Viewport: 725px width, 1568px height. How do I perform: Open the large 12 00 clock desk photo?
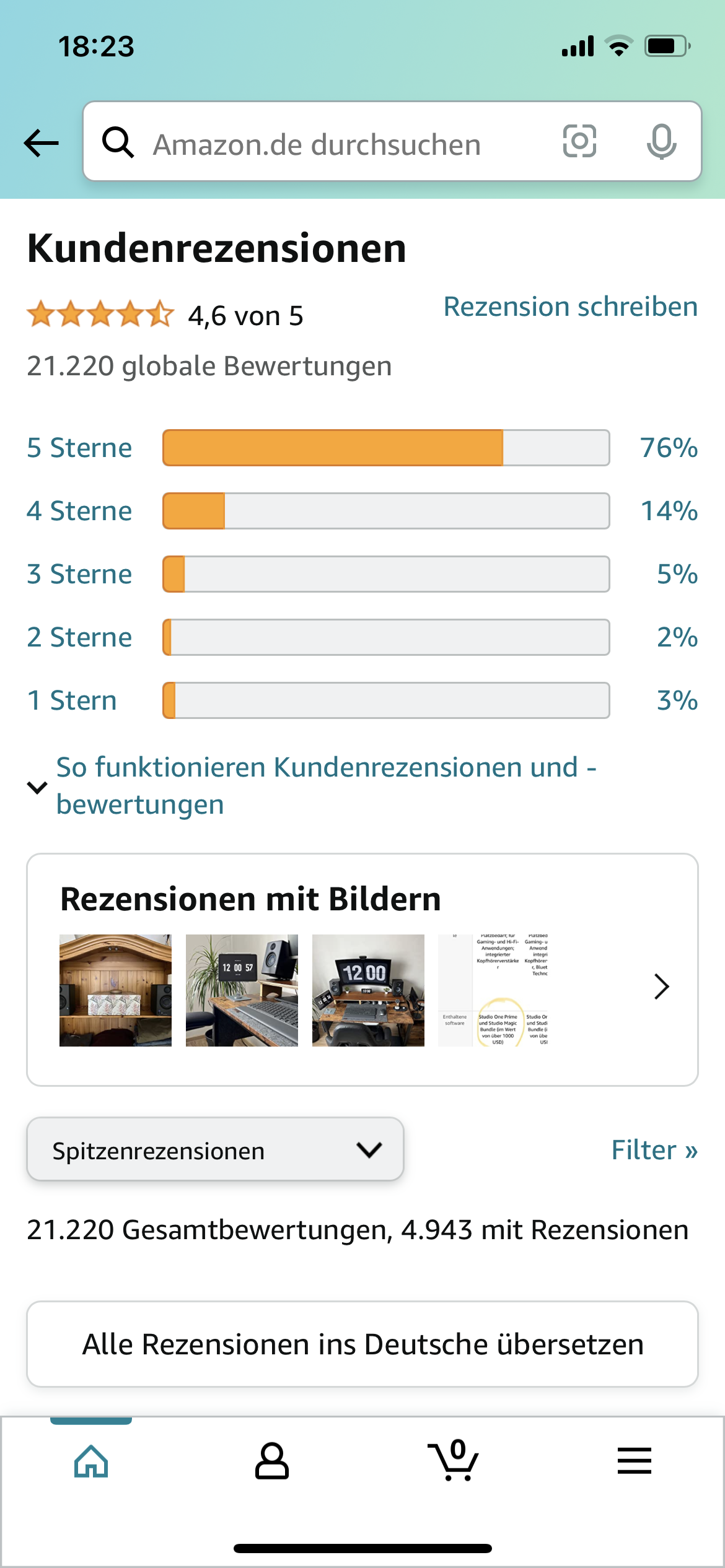click(368, 990)
